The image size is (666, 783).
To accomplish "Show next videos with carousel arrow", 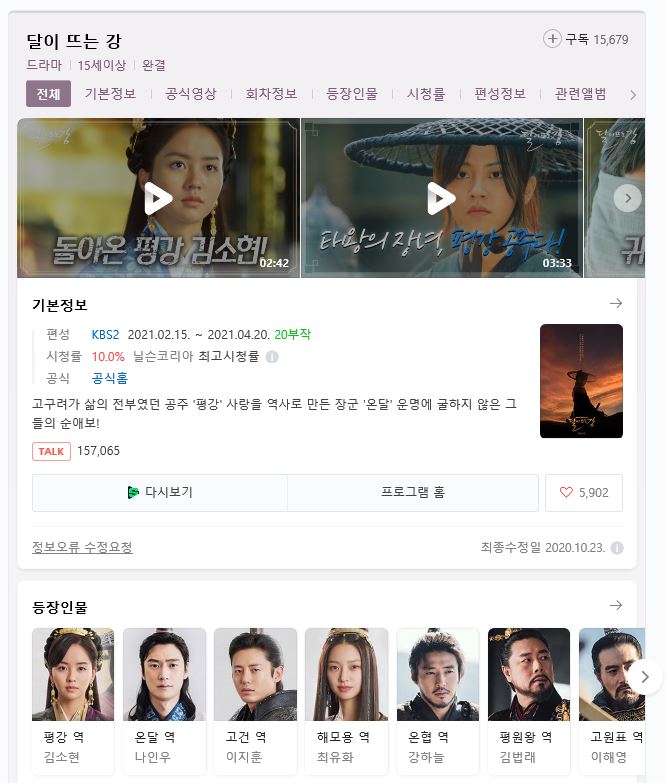I will click(627, 198).
